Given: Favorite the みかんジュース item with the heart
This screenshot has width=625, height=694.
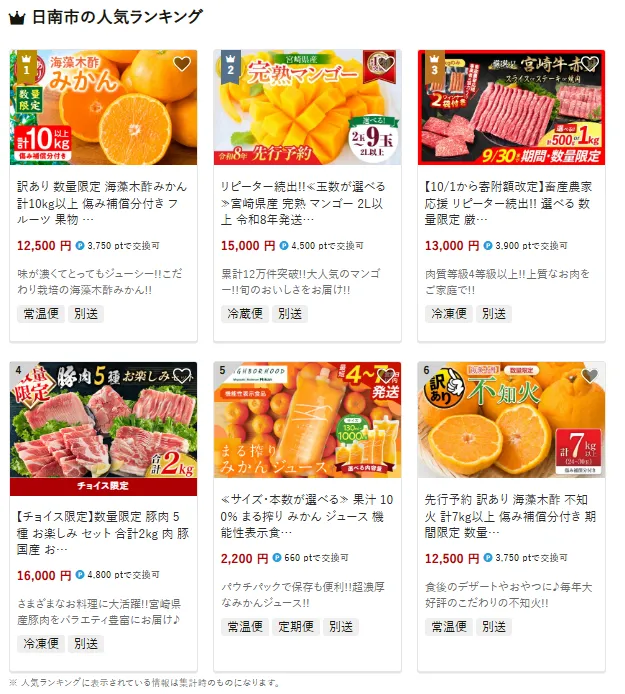Looking at the screenshot, I should click(385, 376).
